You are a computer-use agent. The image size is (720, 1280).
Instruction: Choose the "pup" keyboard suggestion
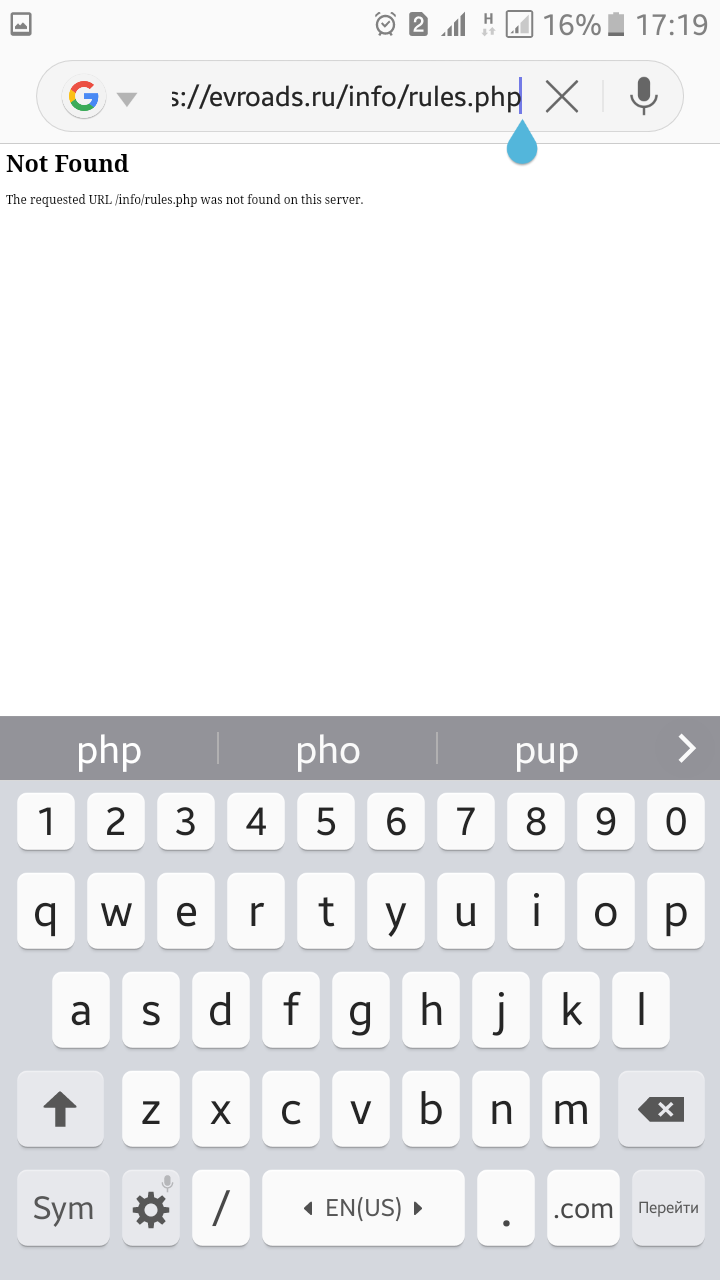click(x=546, y=749)
